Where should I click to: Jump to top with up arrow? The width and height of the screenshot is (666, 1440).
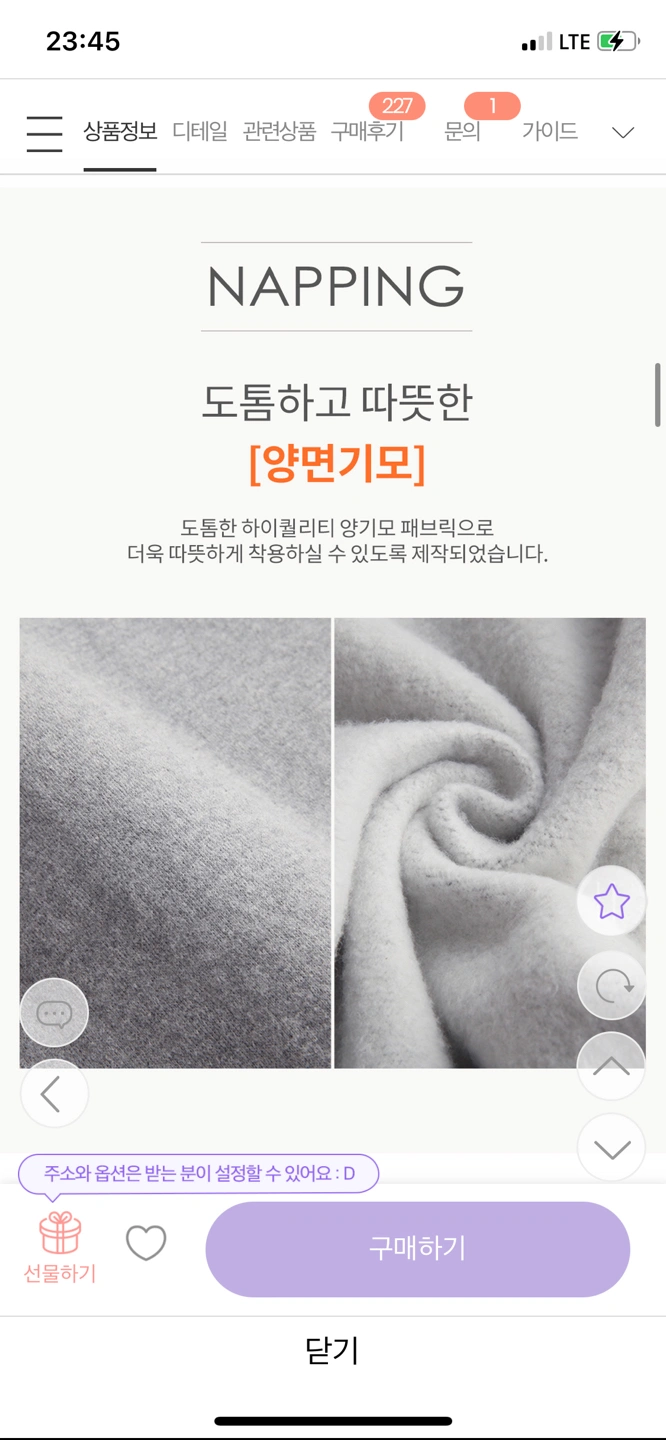611,1066
